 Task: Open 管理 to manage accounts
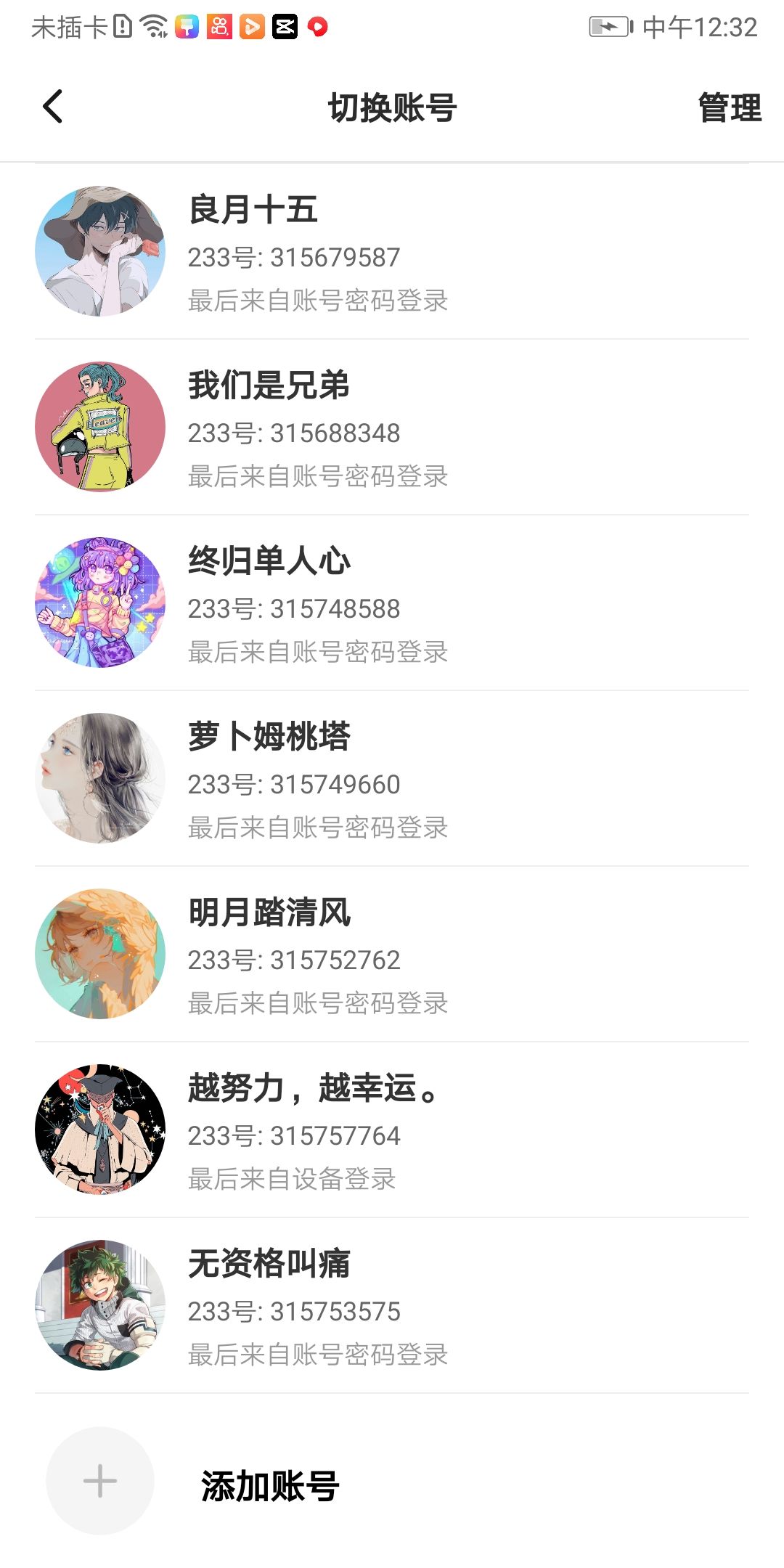pos(729,108)
